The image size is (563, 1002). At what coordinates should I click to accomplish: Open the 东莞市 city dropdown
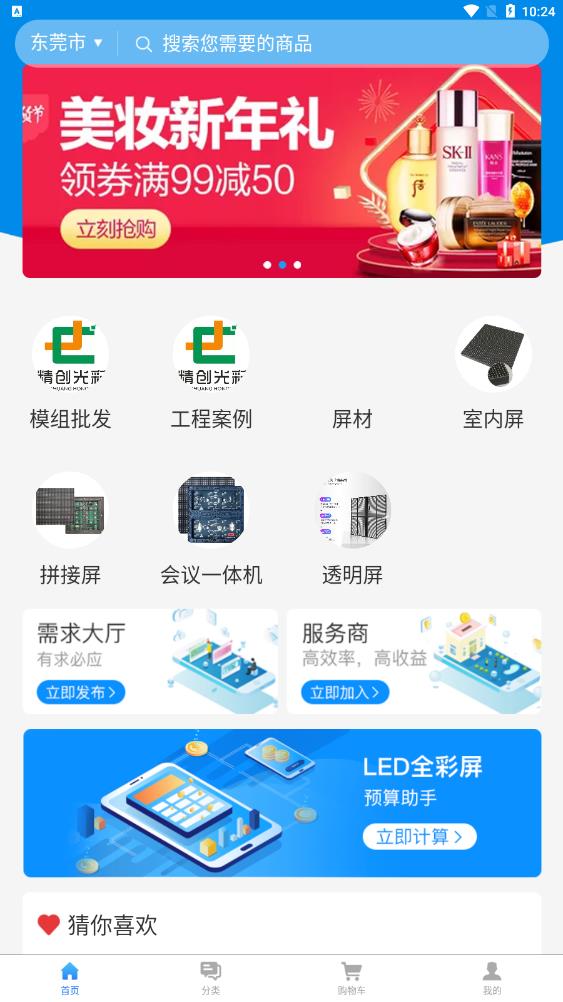pos(66,43)
